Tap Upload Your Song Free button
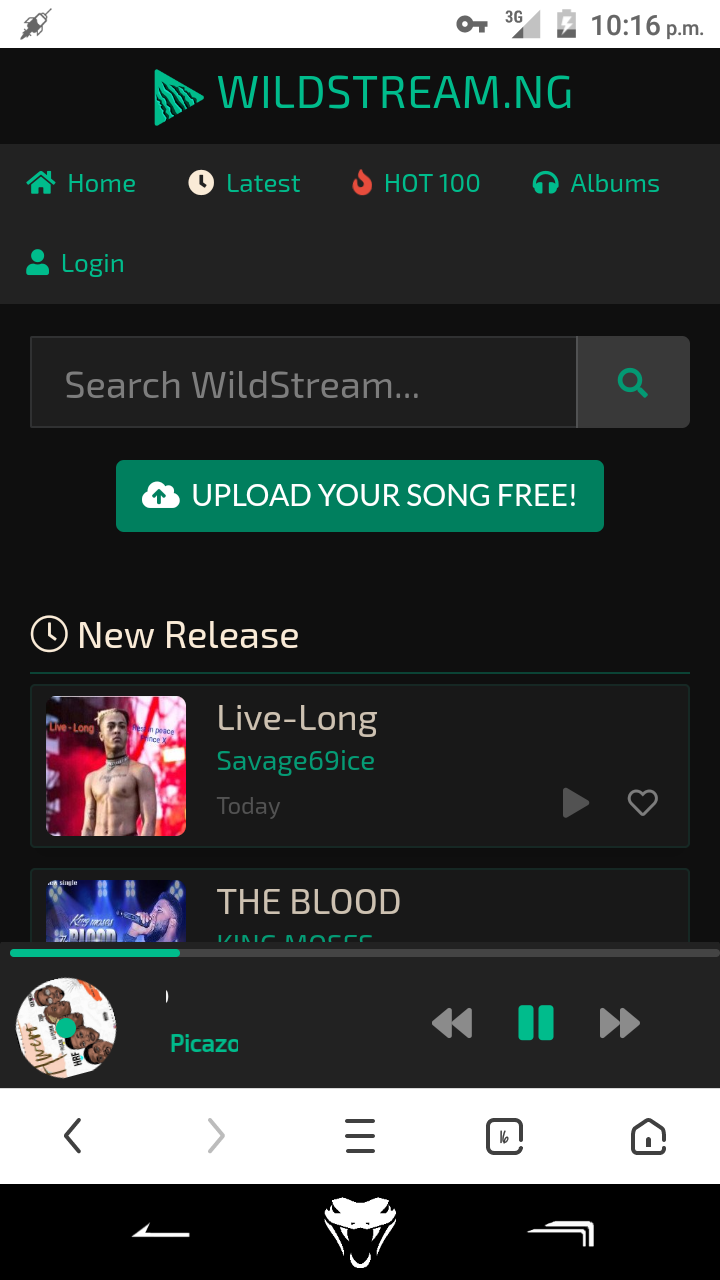 pos(360,496)
